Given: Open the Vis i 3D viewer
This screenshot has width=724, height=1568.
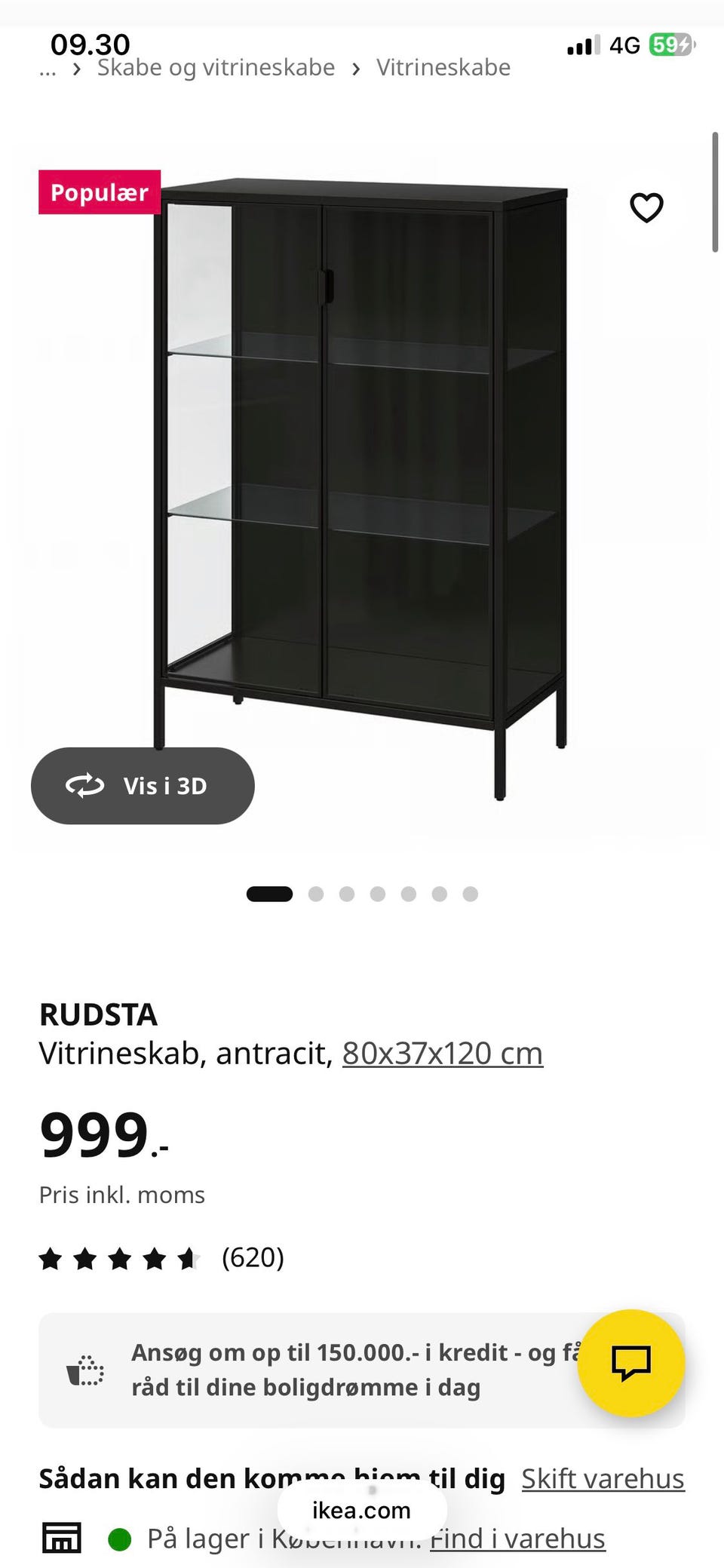Looking at the screenshot, I should click(143, 786).
